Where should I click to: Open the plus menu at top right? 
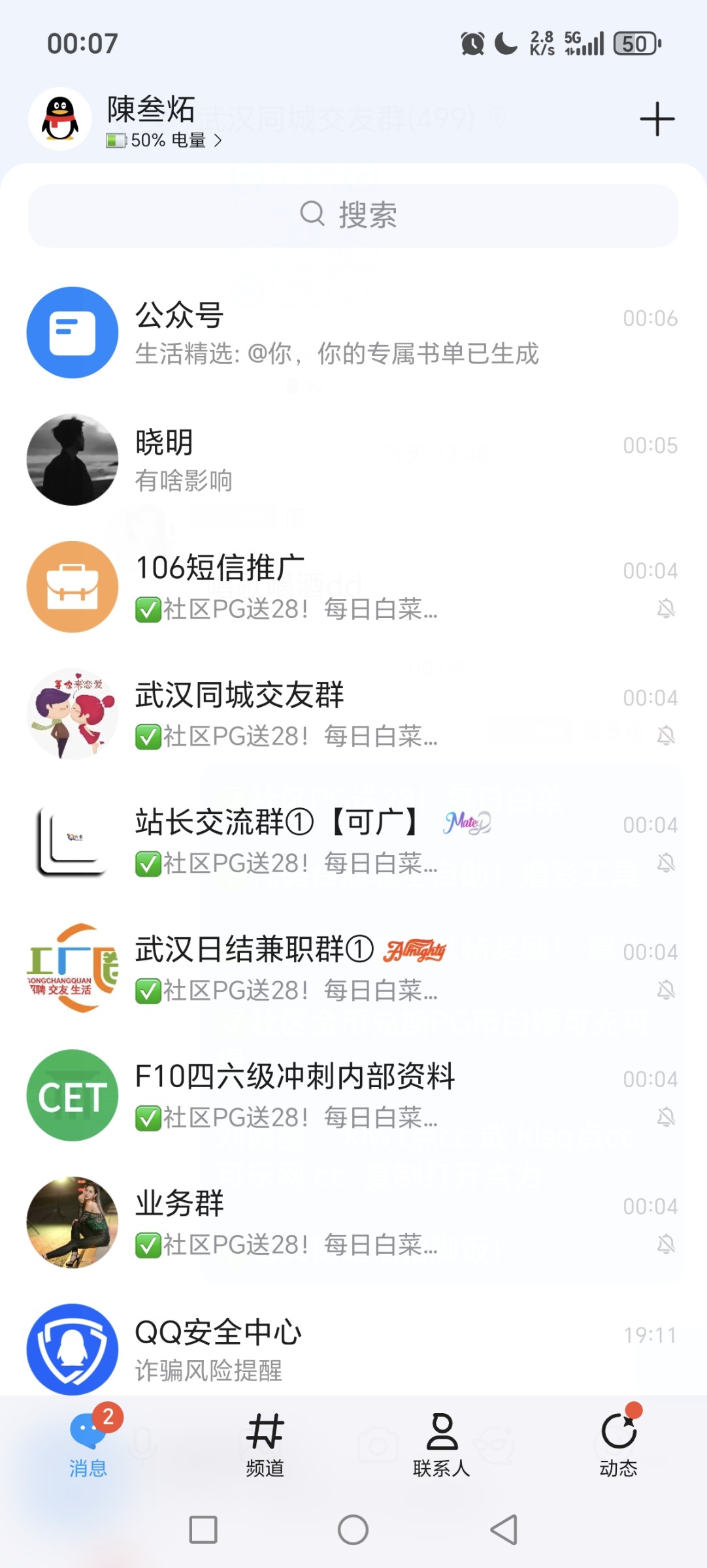coord(657,118)
